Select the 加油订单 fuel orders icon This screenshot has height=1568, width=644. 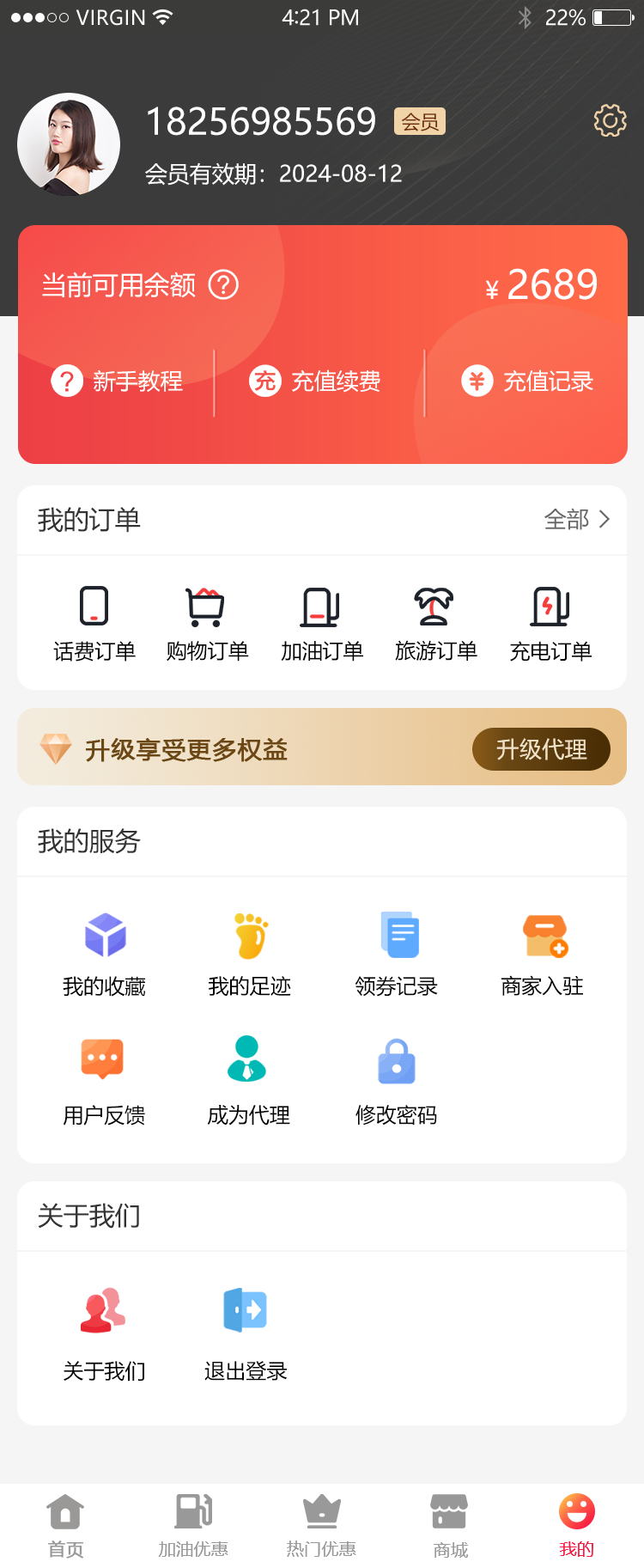tap(322, 619)
